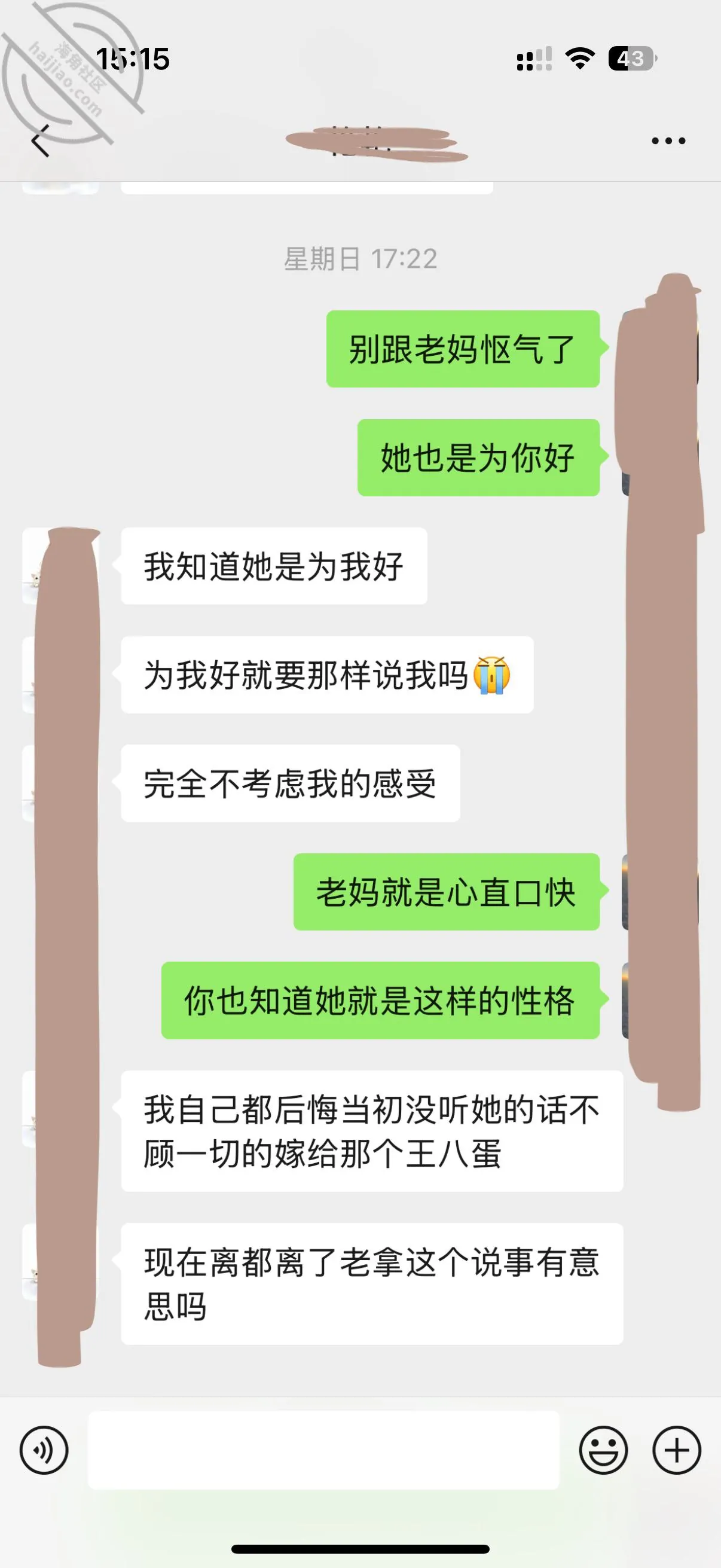This screenshot has height=1568, width=721.
Task: Open the plus attachments menu
Action: click(x=677, y=1451)
